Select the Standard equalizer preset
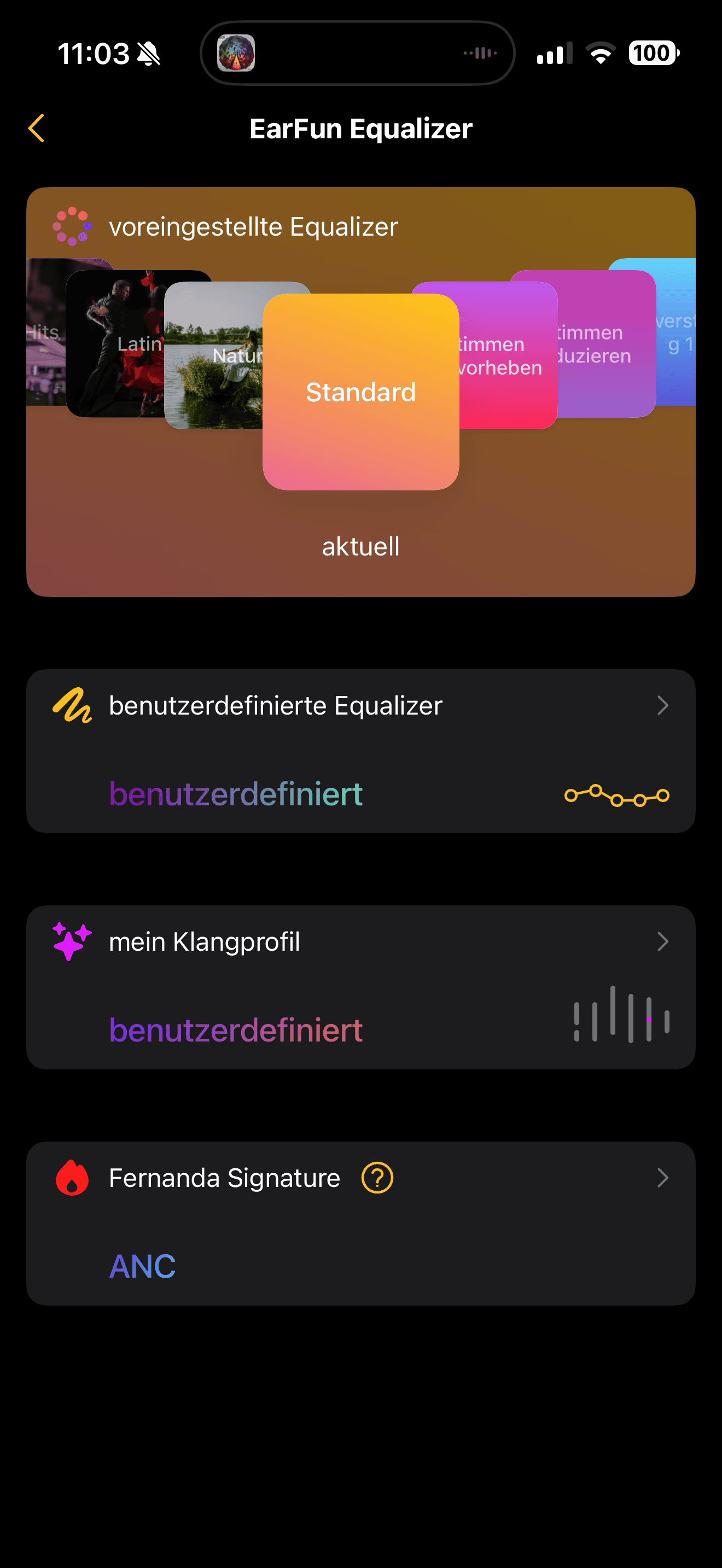 pos(360,392)
